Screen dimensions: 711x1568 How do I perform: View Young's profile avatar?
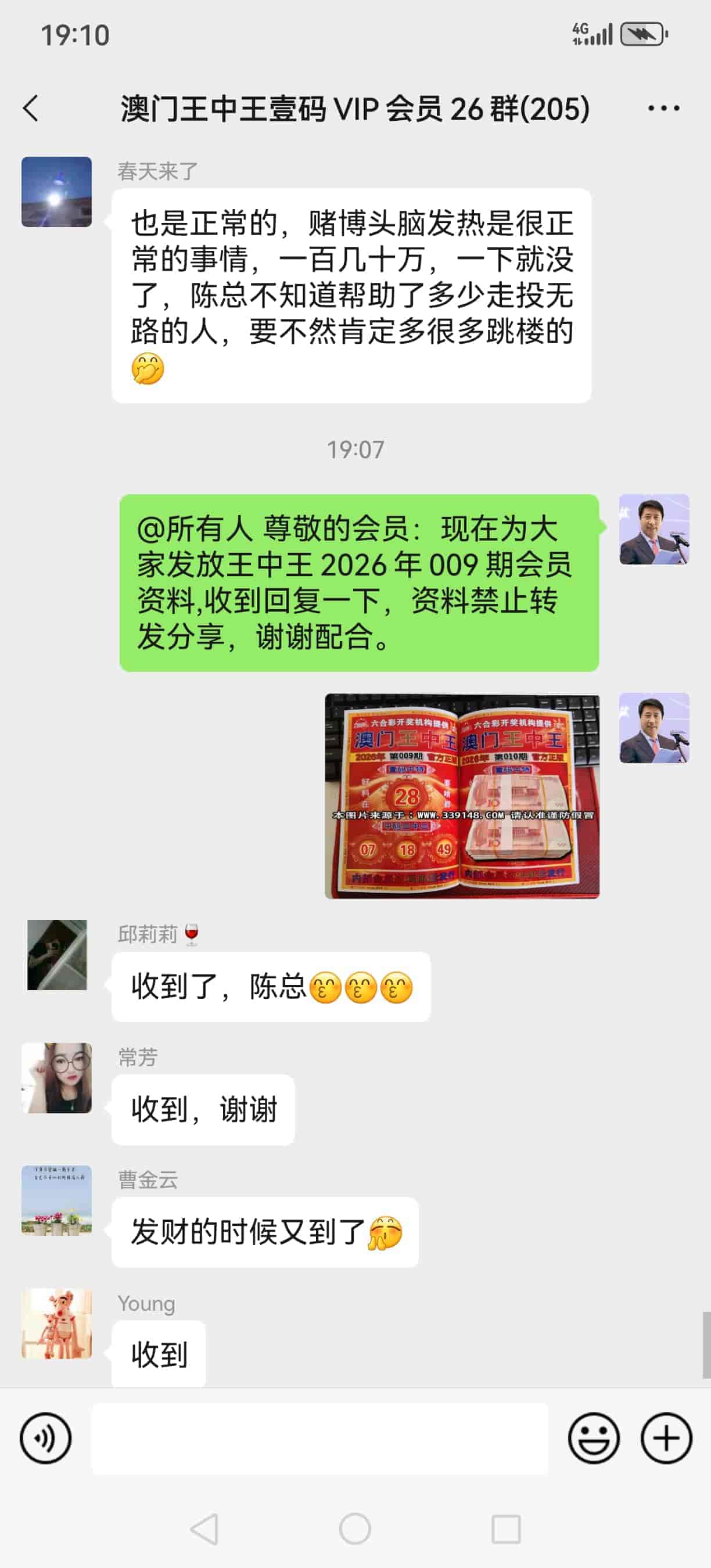pyautogui.click(x=56, y=1324)
